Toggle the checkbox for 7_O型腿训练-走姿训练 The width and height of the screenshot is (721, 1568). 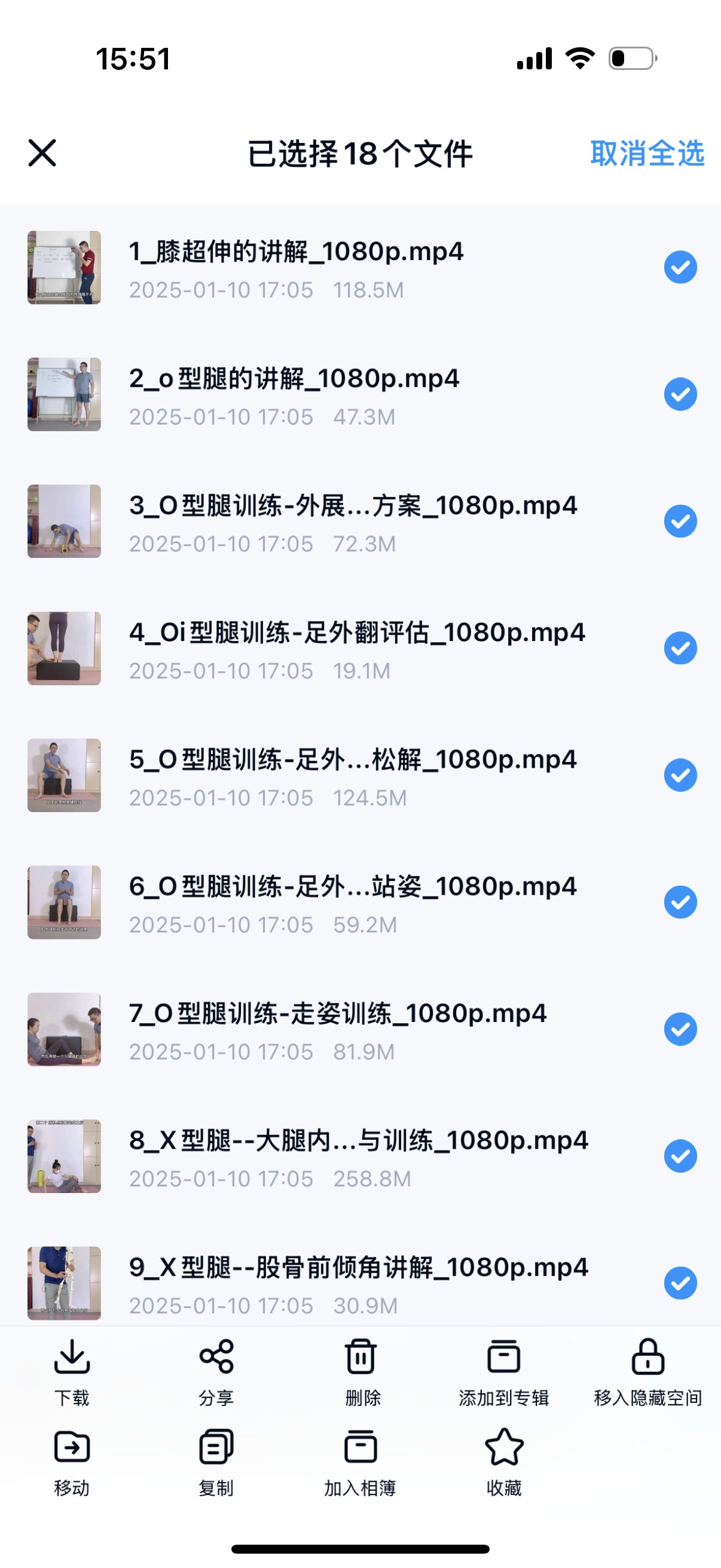[x=680, y=1029]
